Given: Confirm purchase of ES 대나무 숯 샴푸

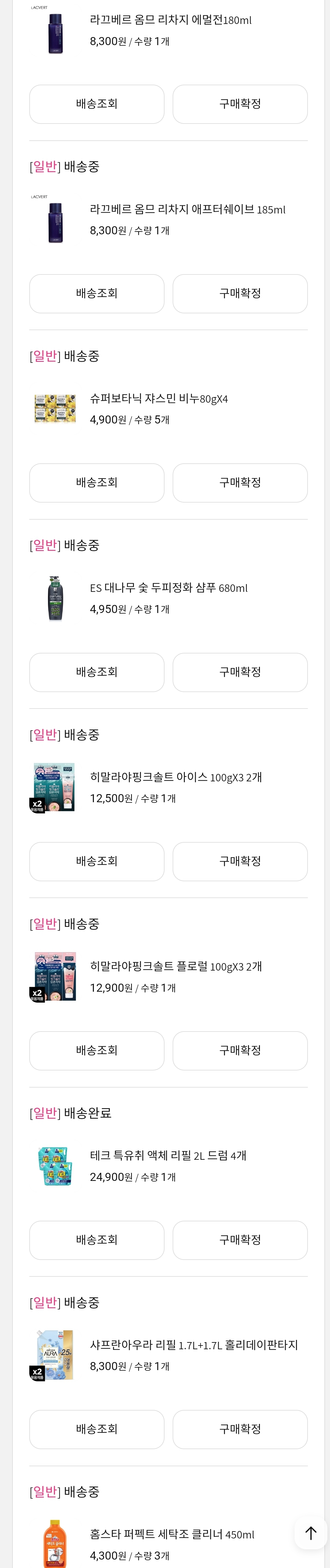Looking at the screenshot, I should point(240,672).
